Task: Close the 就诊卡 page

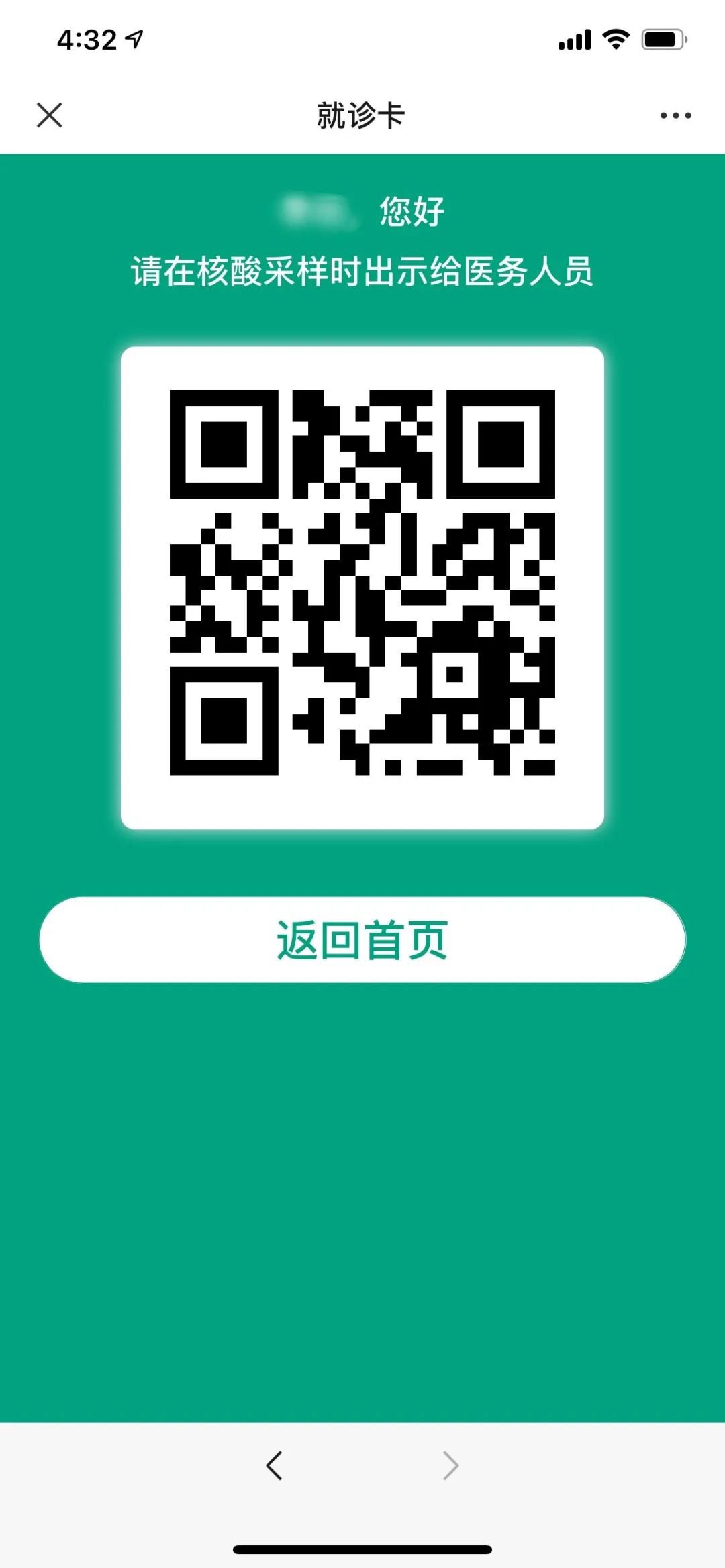Action: 50,115
